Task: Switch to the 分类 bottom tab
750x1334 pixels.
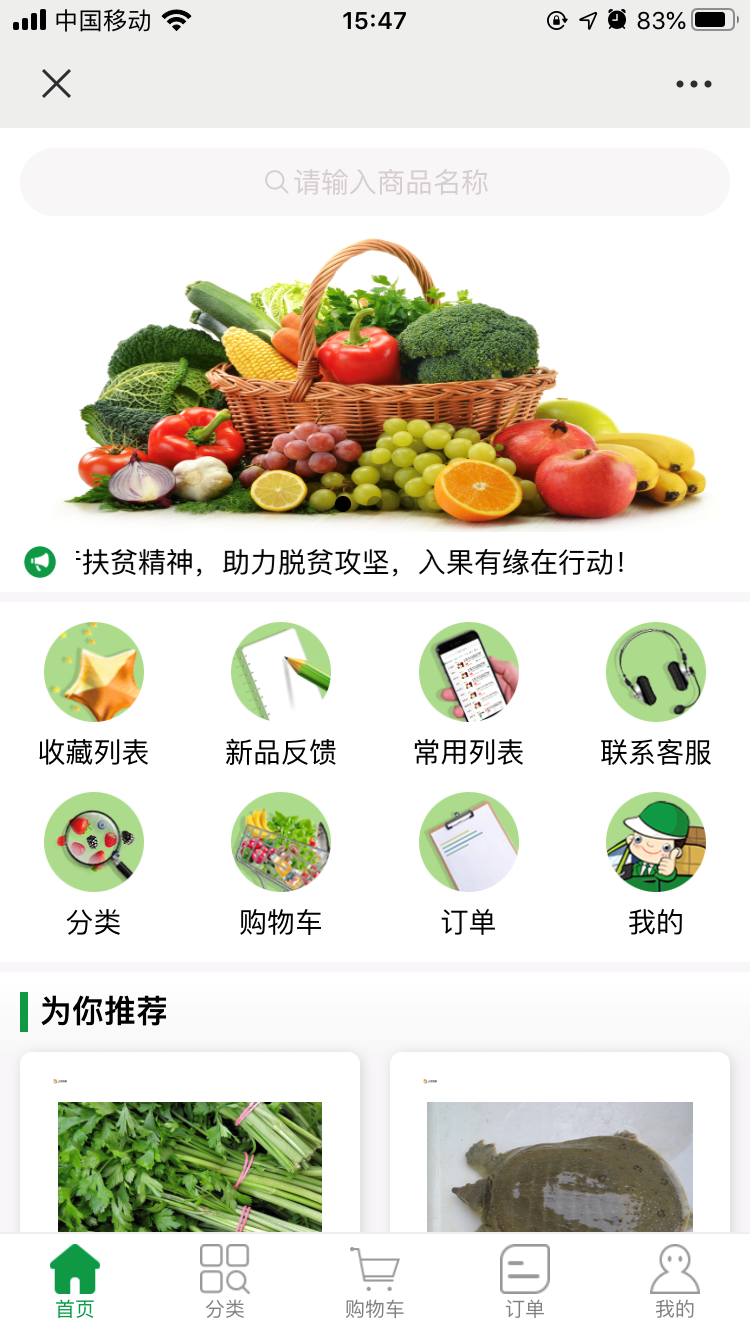Action: point(225,1282)
